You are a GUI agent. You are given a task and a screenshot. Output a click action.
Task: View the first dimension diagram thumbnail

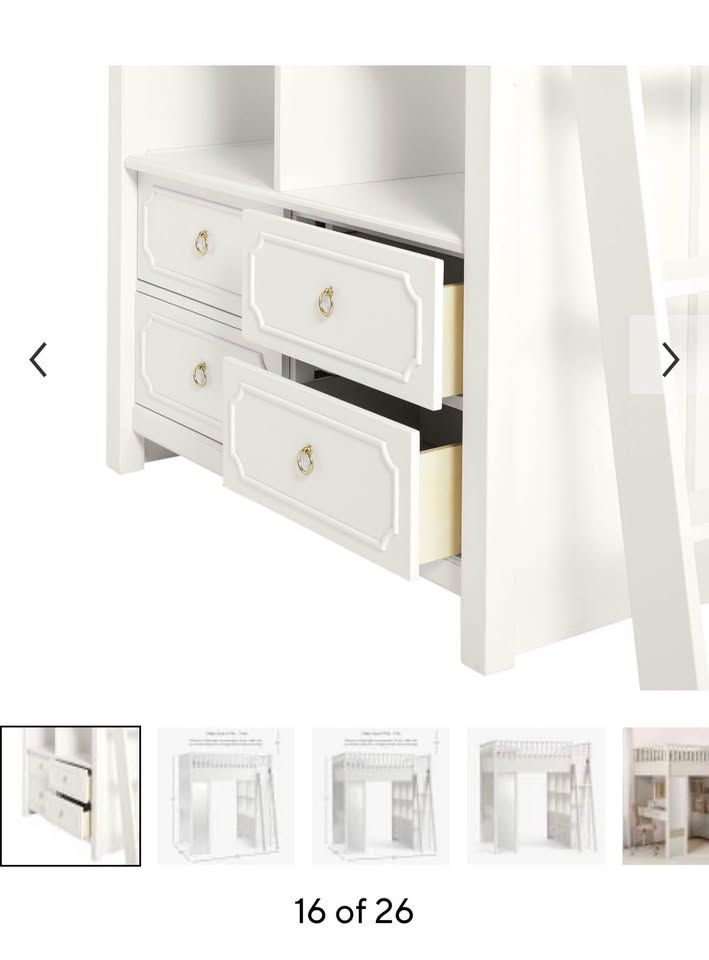click(225, 795)
